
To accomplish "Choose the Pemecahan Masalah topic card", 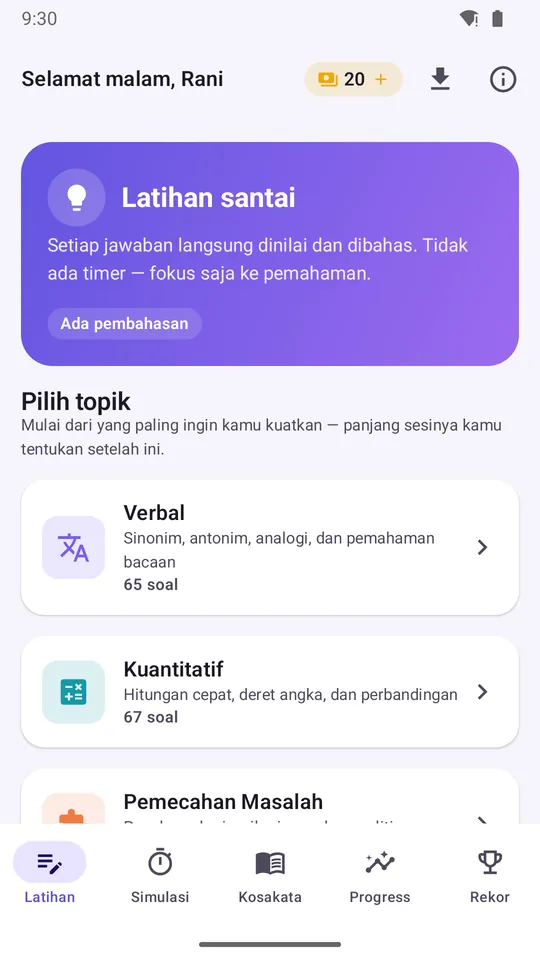I will point(270,797).
